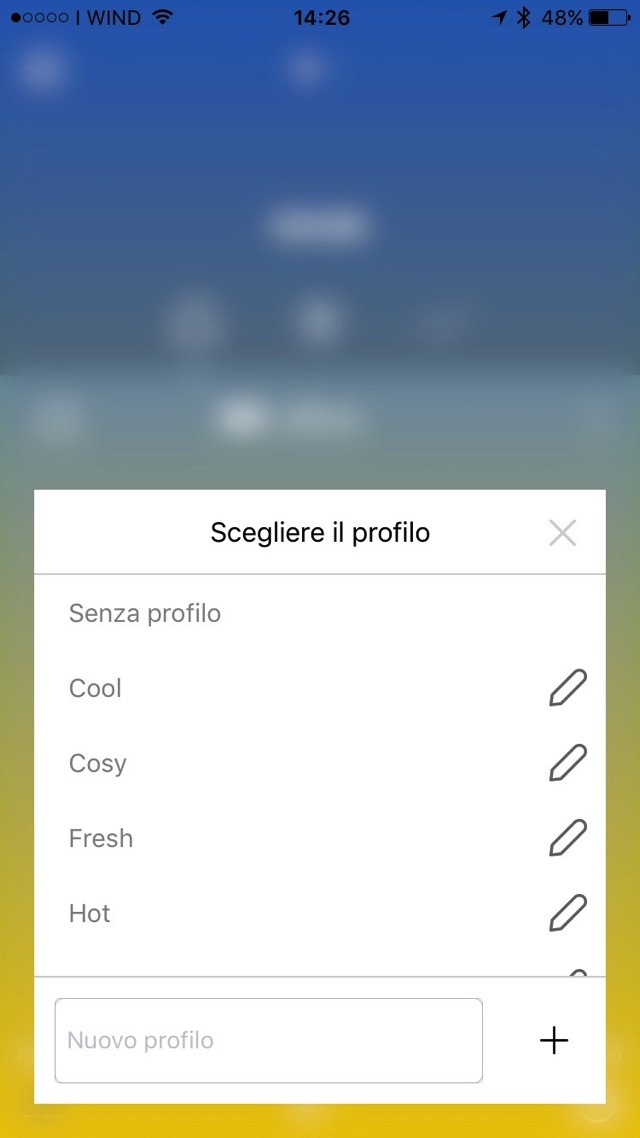
Task: Add a new profile with plus button
Action: (553, 1040)
